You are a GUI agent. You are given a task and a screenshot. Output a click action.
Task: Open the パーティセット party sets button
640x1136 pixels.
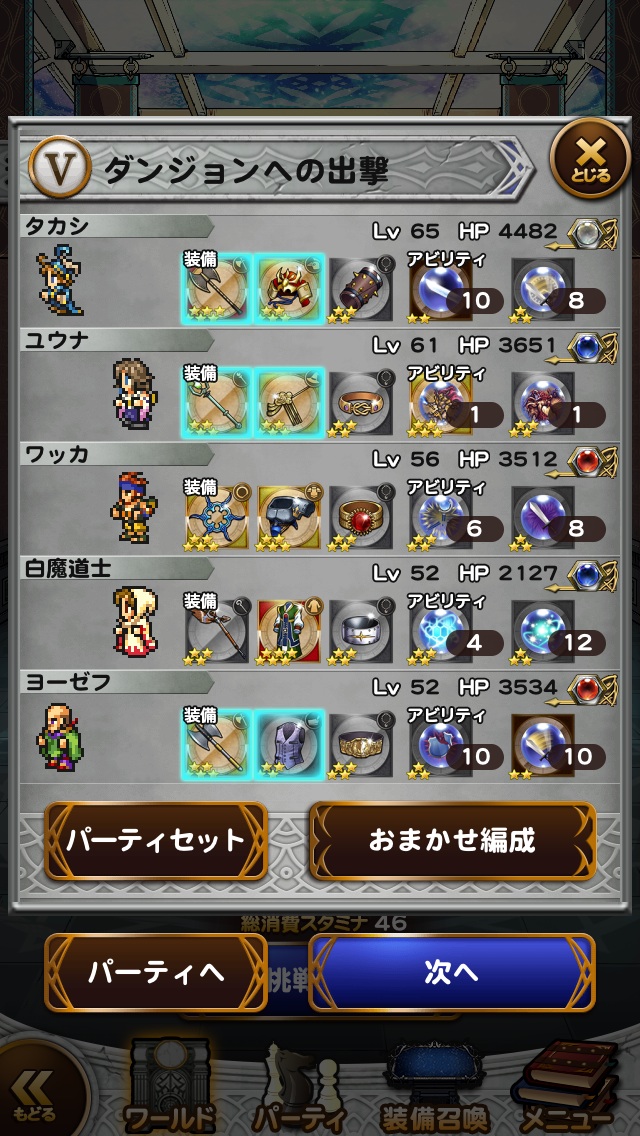tap(155, 840)
